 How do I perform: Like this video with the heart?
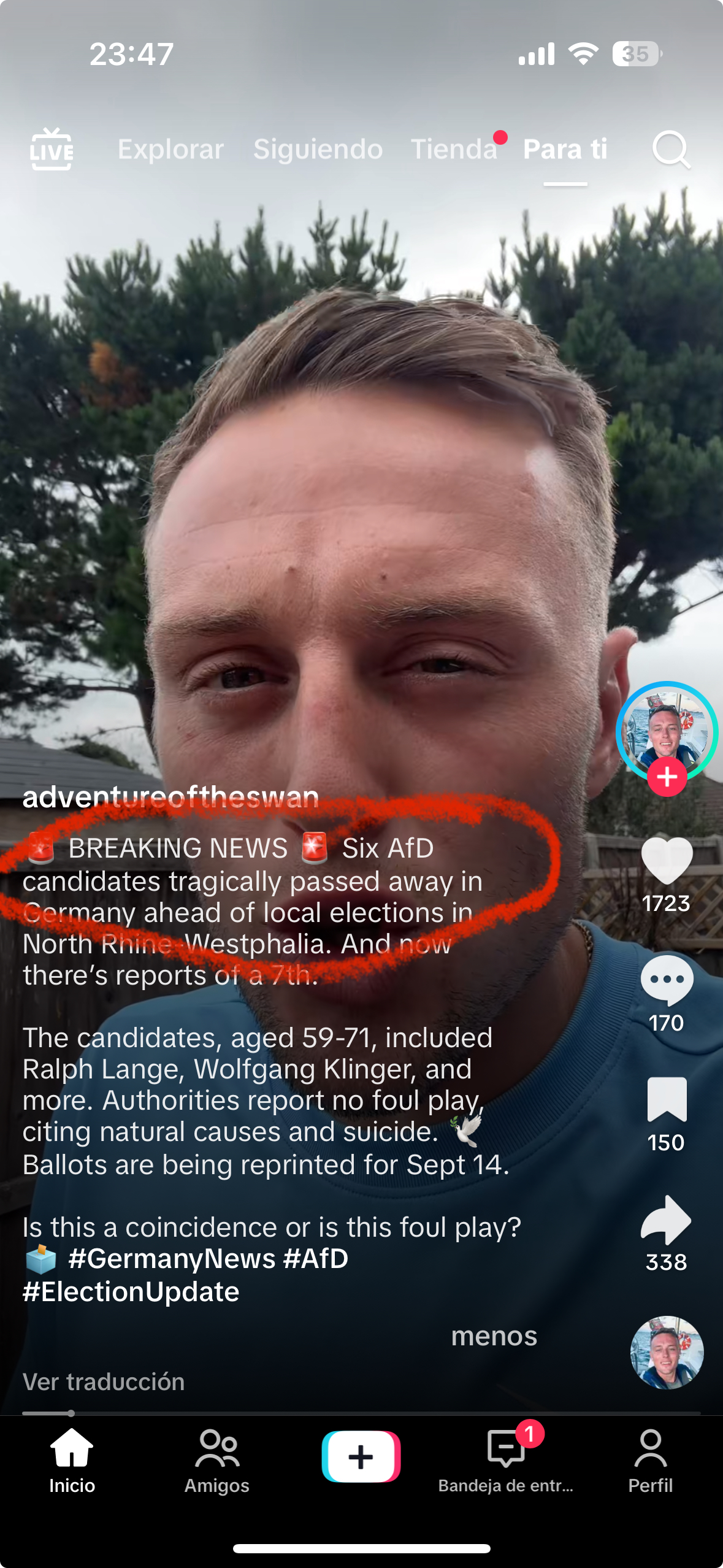click(x=667, y=859)
